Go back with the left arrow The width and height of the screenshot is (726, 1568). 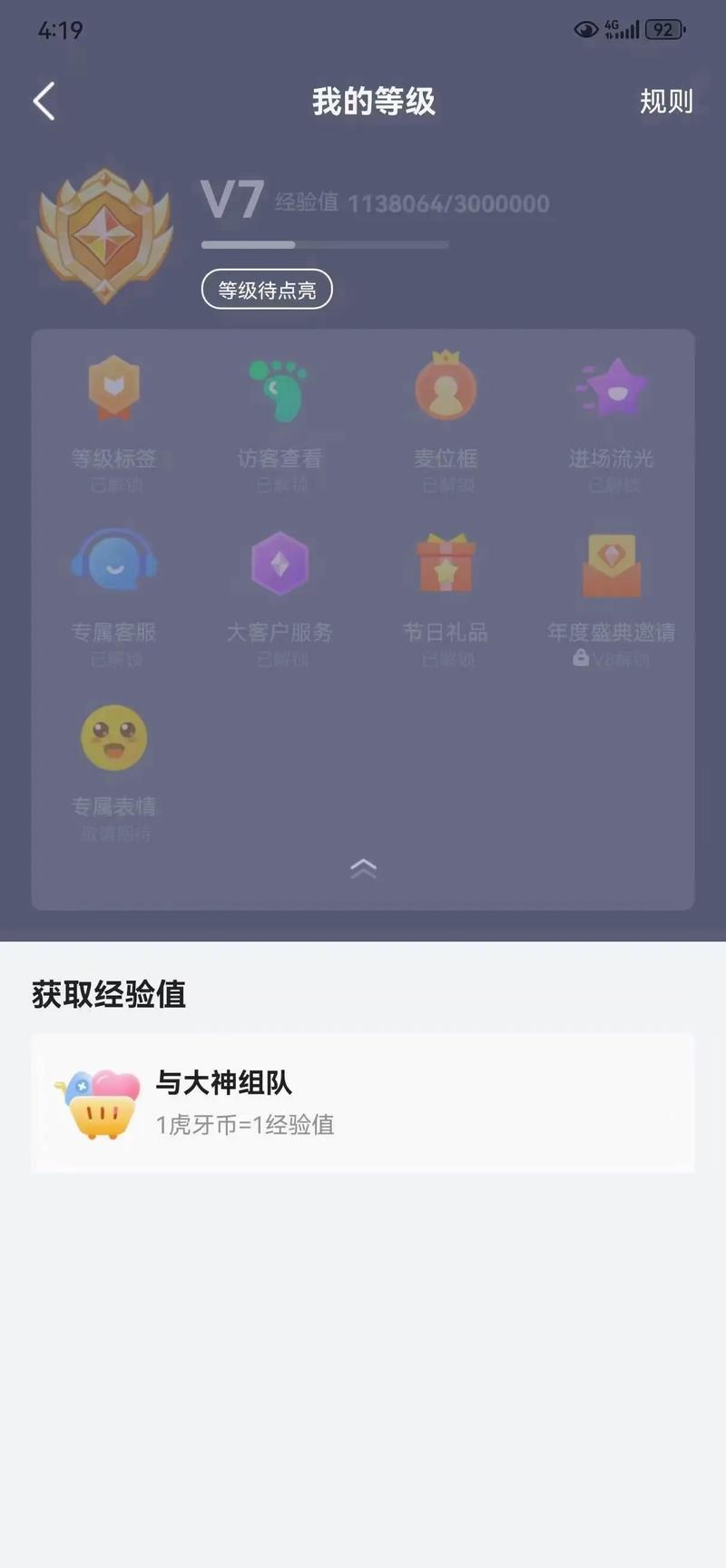(43, 101)
